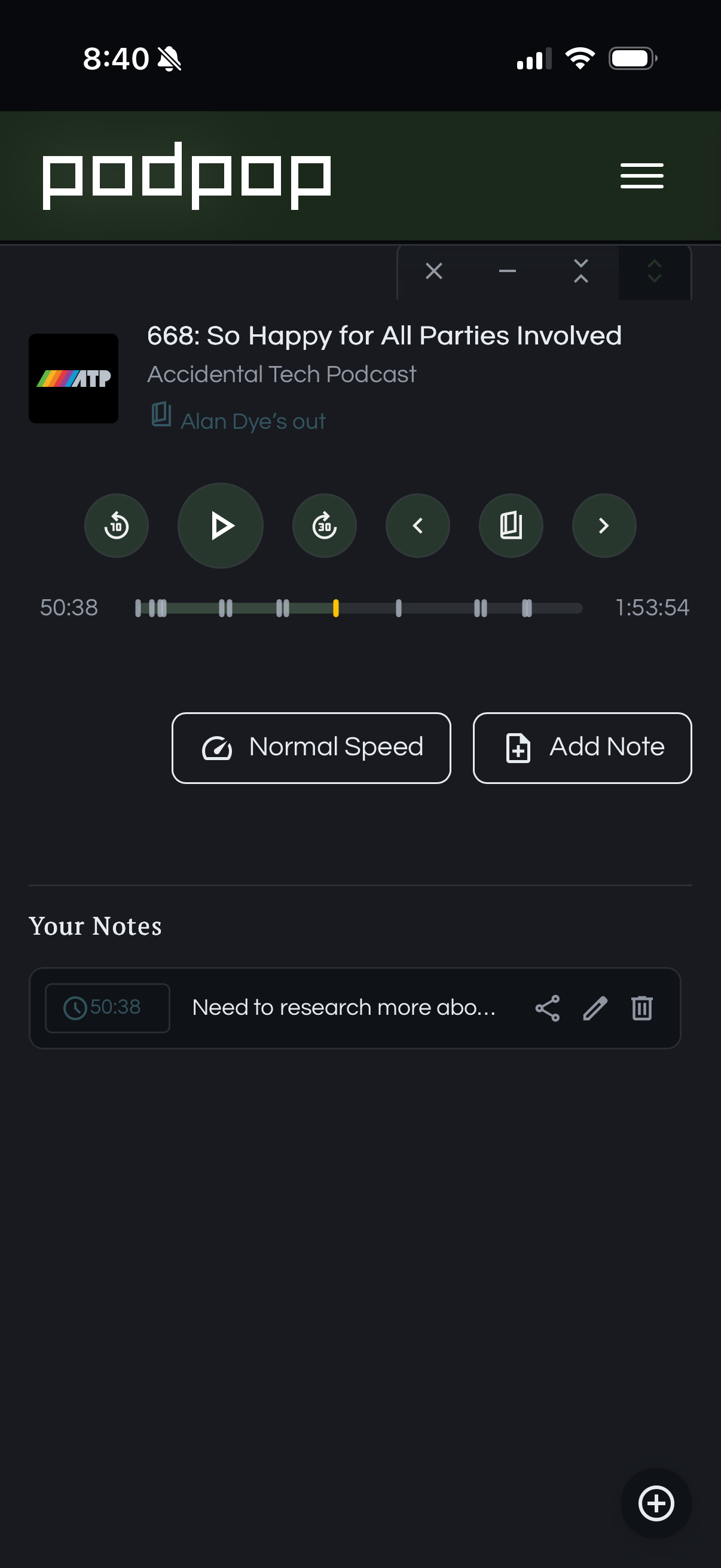Seek using the playback progress bar
Screen dimensions: 721x1568
point(359,607)
